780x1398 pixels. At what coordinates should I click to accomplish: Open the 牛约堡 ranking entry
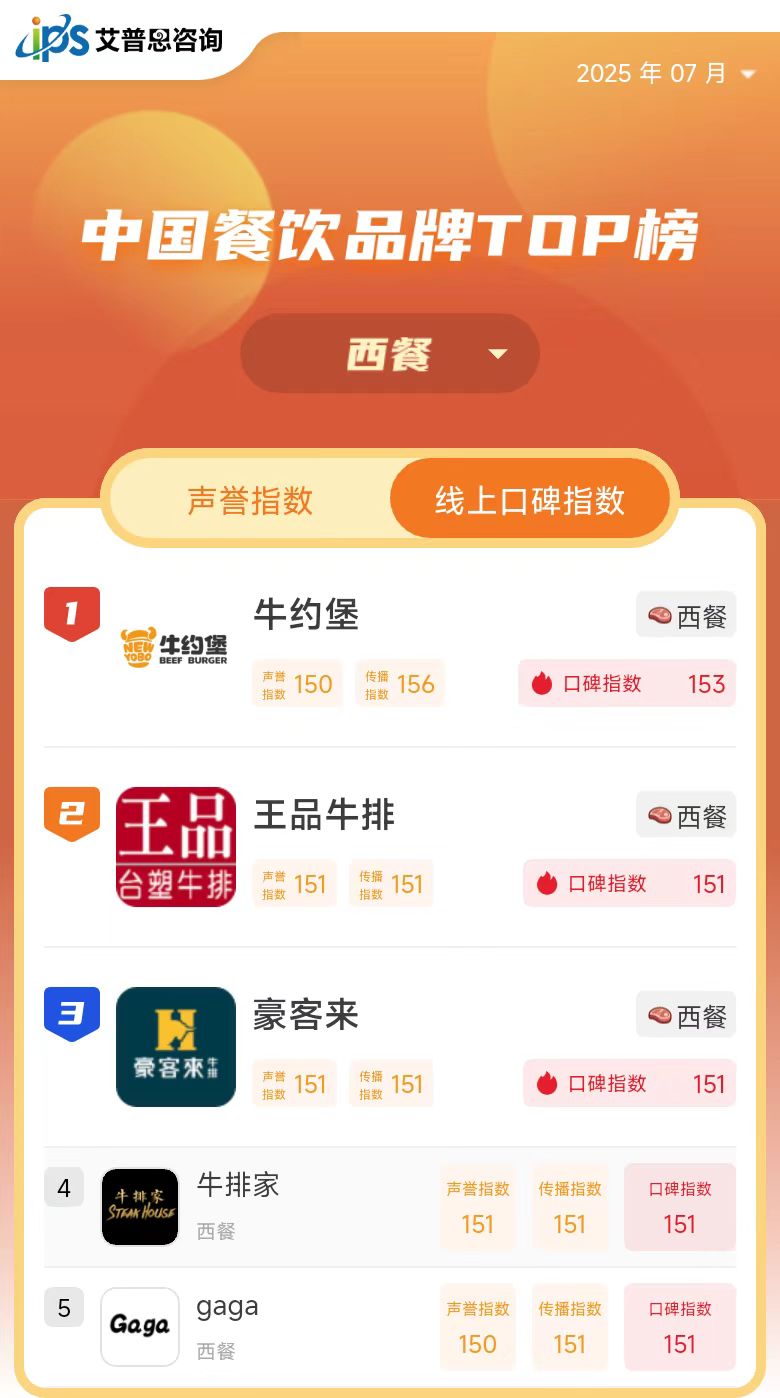[x=306, y=614]
